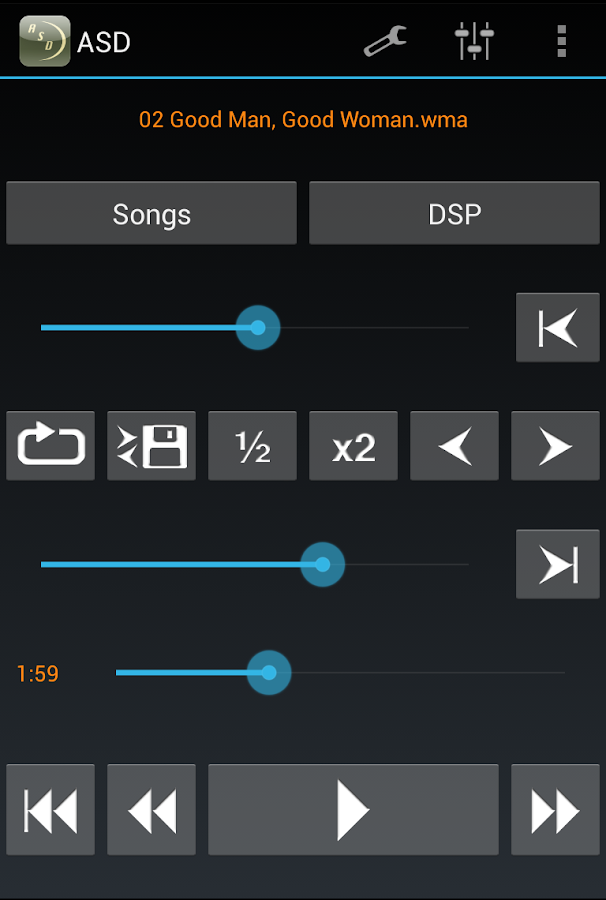Screen dimensions: 606x900
Task: Double the loop with x2 button
Action: click(x=353, y=446)
